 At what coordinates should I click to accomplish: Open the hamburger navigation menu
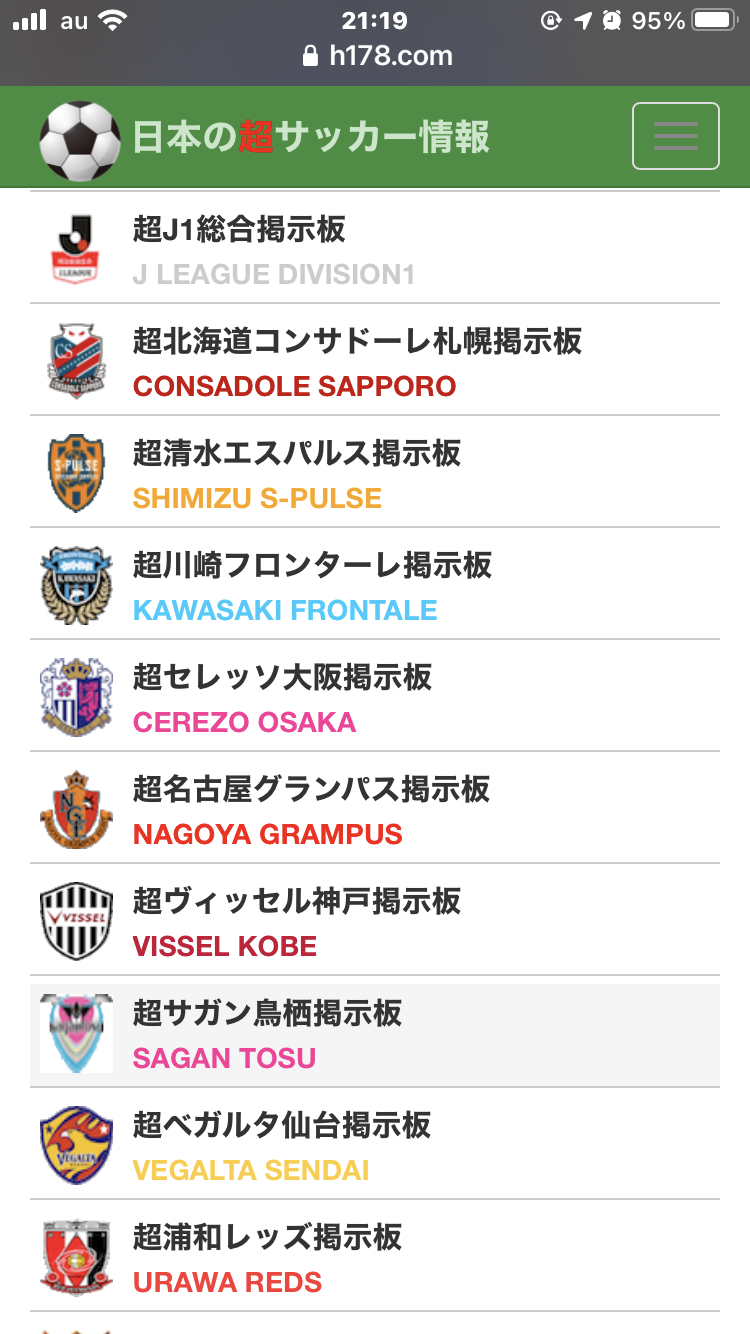(675, 136)
